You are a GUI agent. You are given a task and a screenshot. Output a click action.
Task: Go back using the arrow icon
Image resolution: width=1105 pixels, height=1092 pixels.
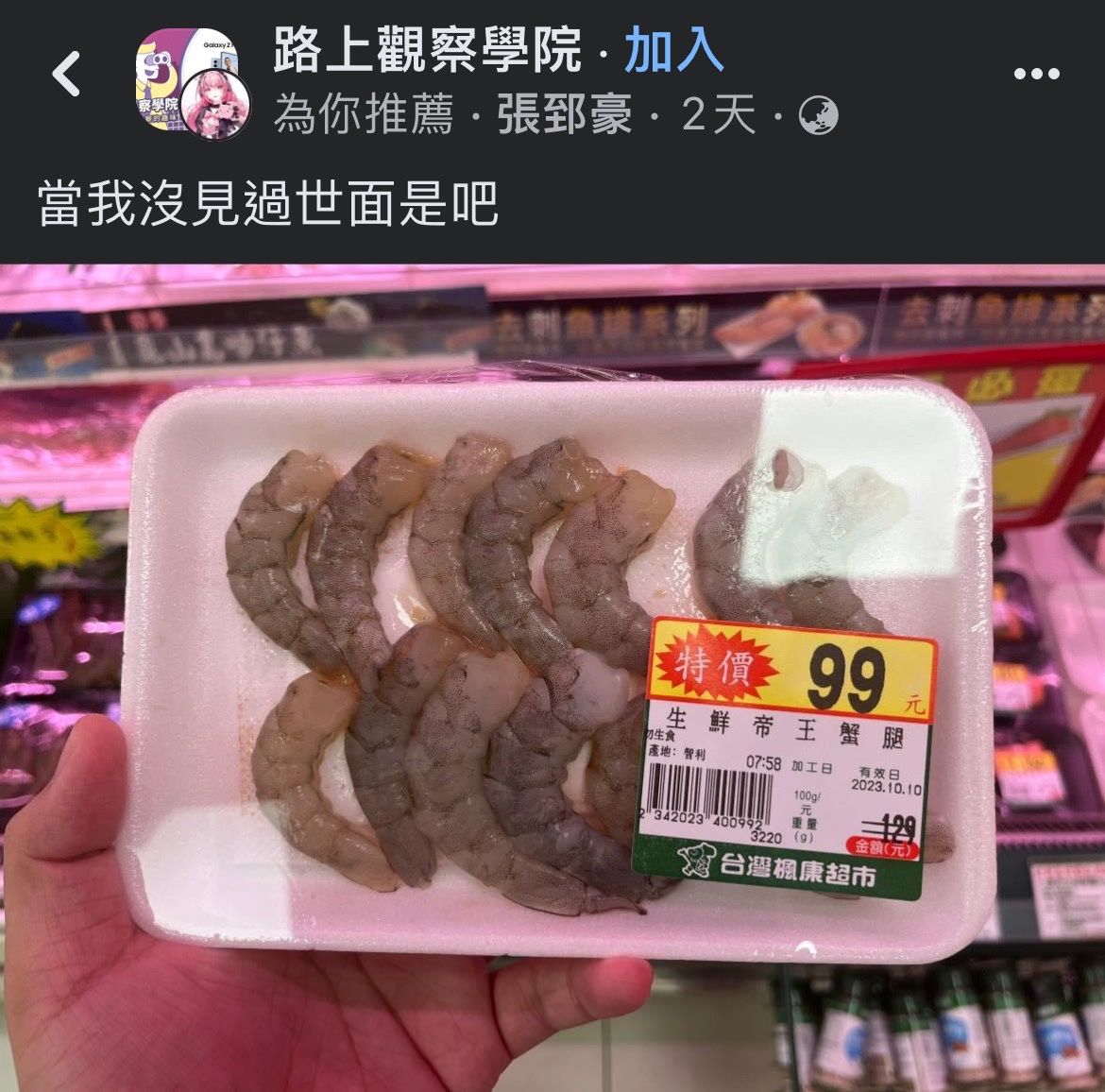66,75
